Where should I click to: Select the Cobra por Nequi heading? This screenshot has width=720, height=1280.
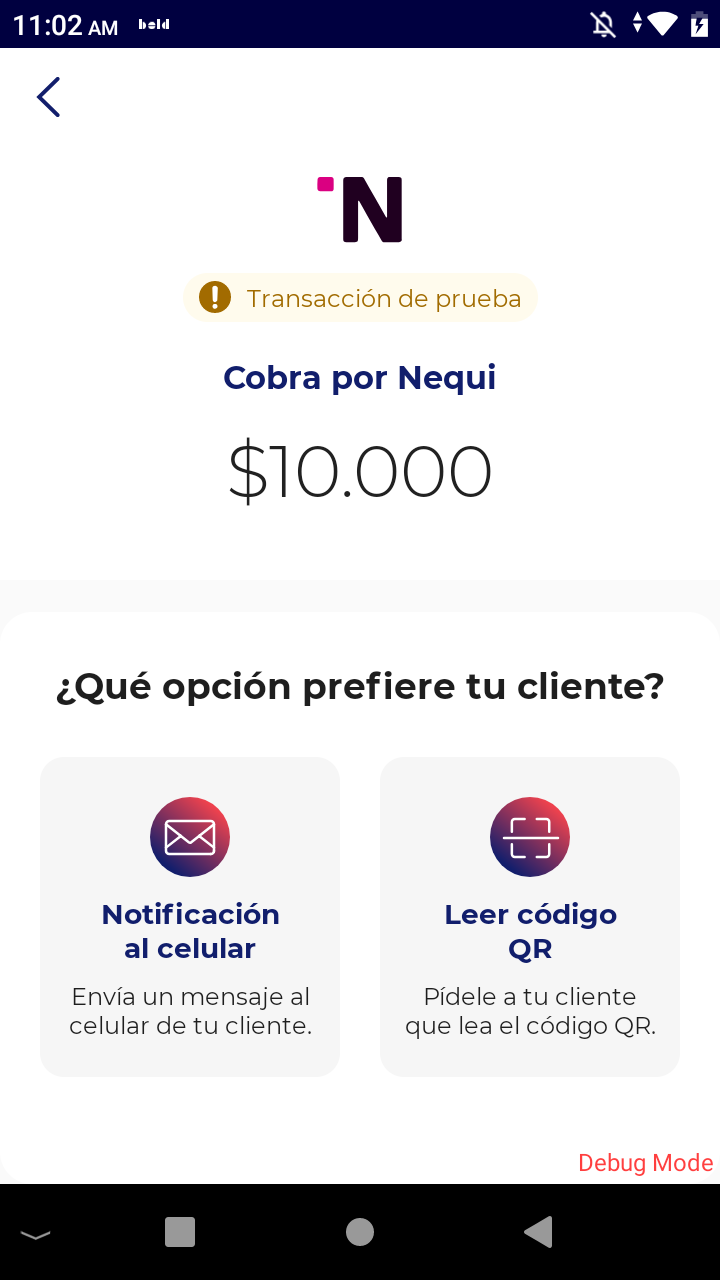360,377
